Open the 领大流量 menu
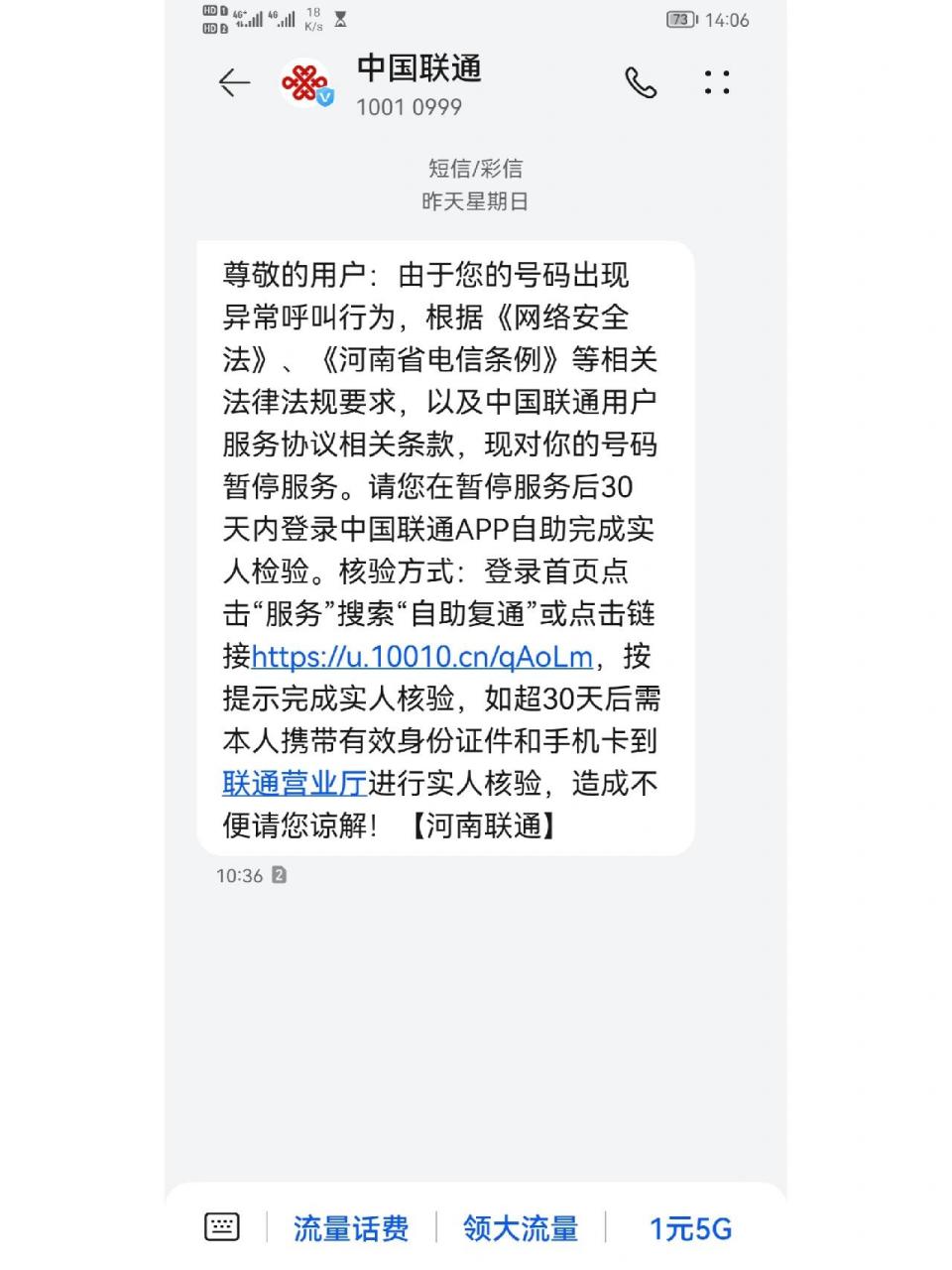The image size is (952, 1270). point(521,1228)
